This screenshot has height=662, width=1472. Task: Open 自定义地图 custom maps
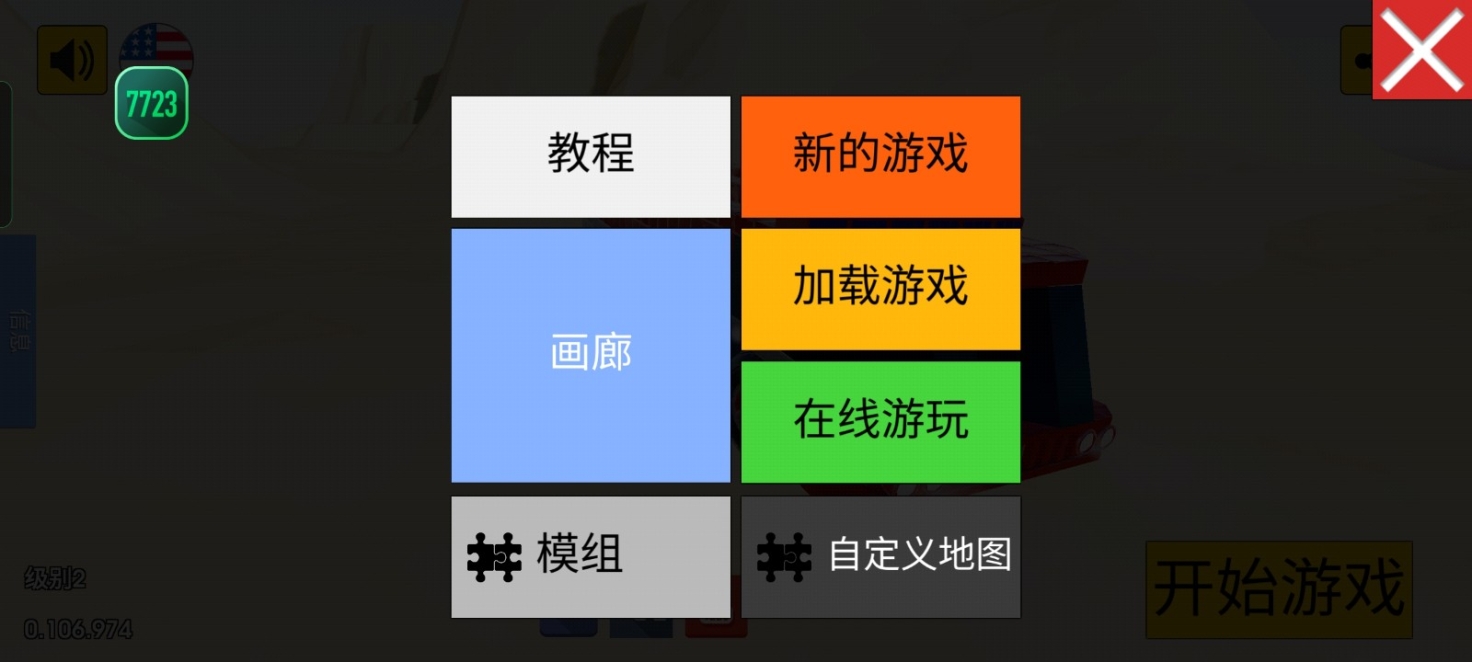click(880, 556)
